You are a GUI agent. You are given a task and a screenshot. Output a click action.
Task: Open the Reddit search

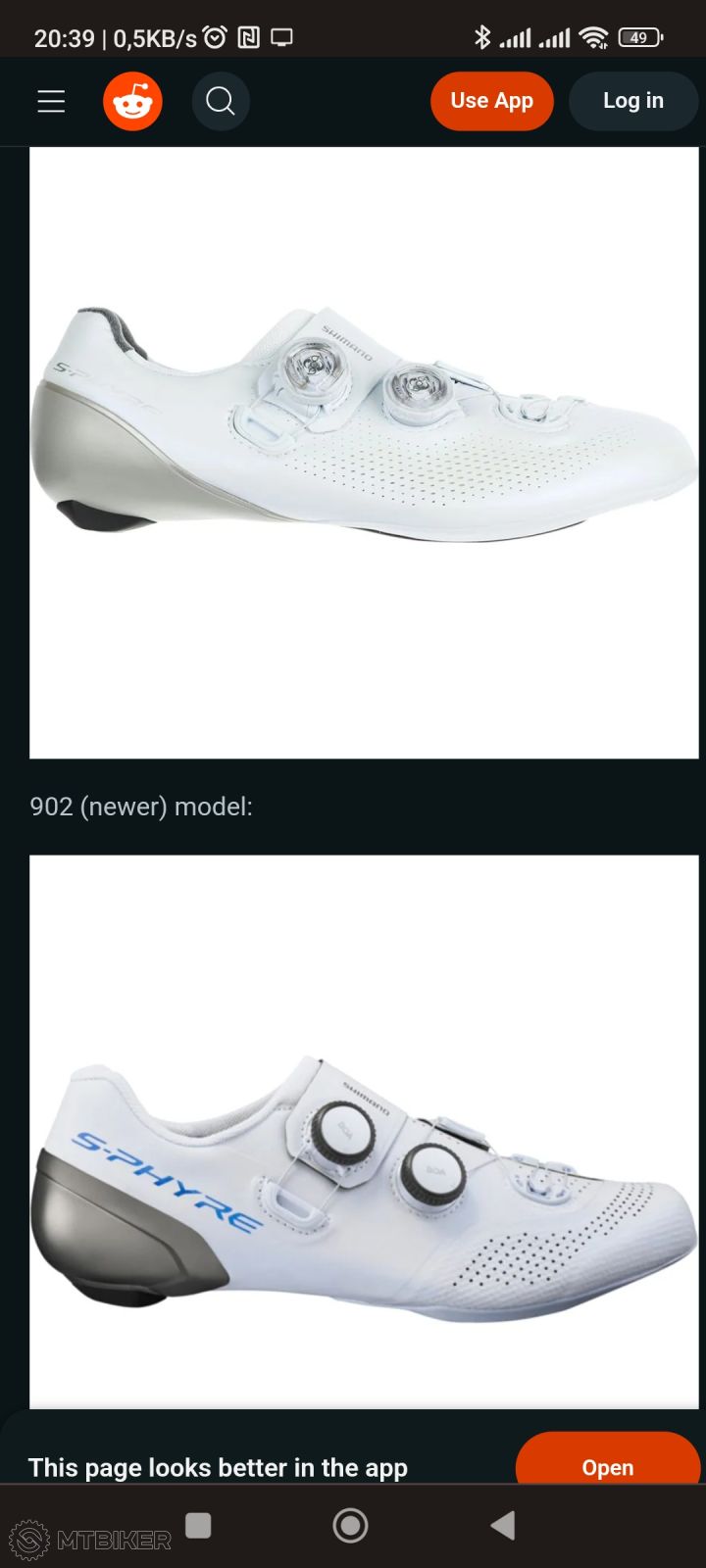click(x=221, y=101)
